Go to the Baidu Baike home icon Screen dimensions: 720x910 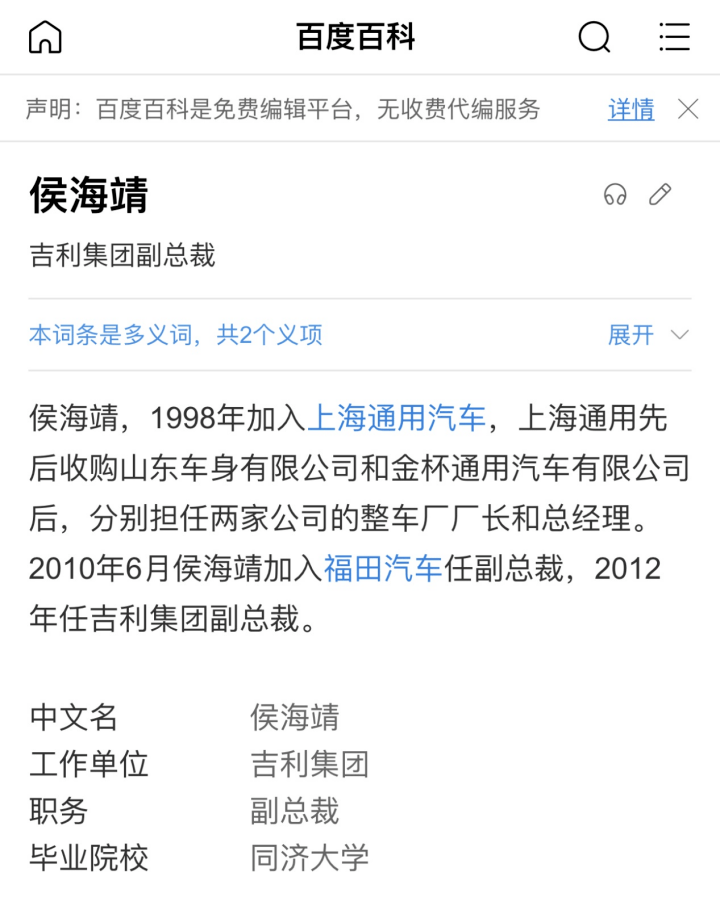click(x=45, y=38)
